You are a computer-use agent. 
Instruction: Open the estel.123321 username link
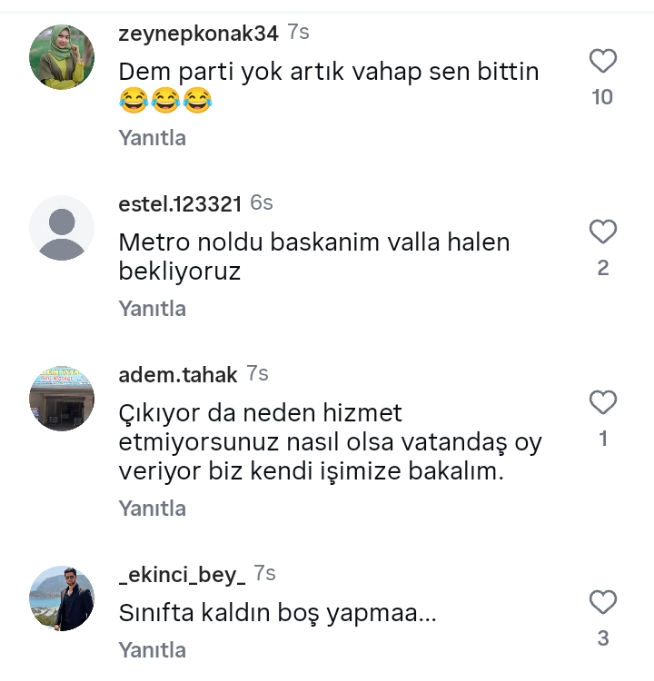click(180, 204)
